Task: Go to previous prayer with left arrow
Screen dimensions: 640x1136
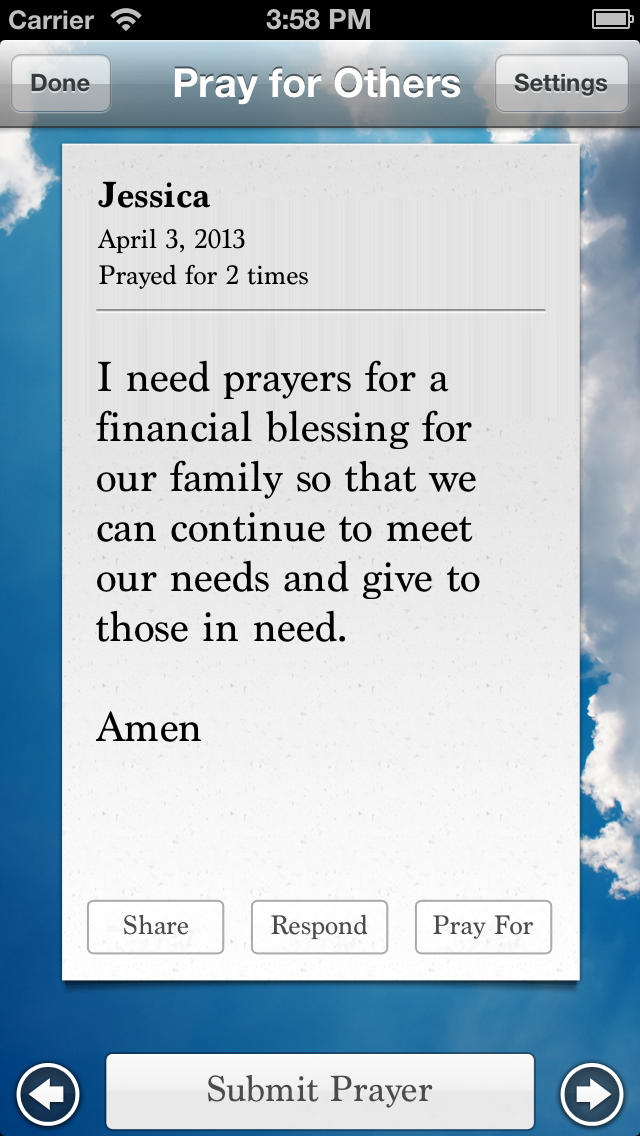Action: [x=48, y=1094]
